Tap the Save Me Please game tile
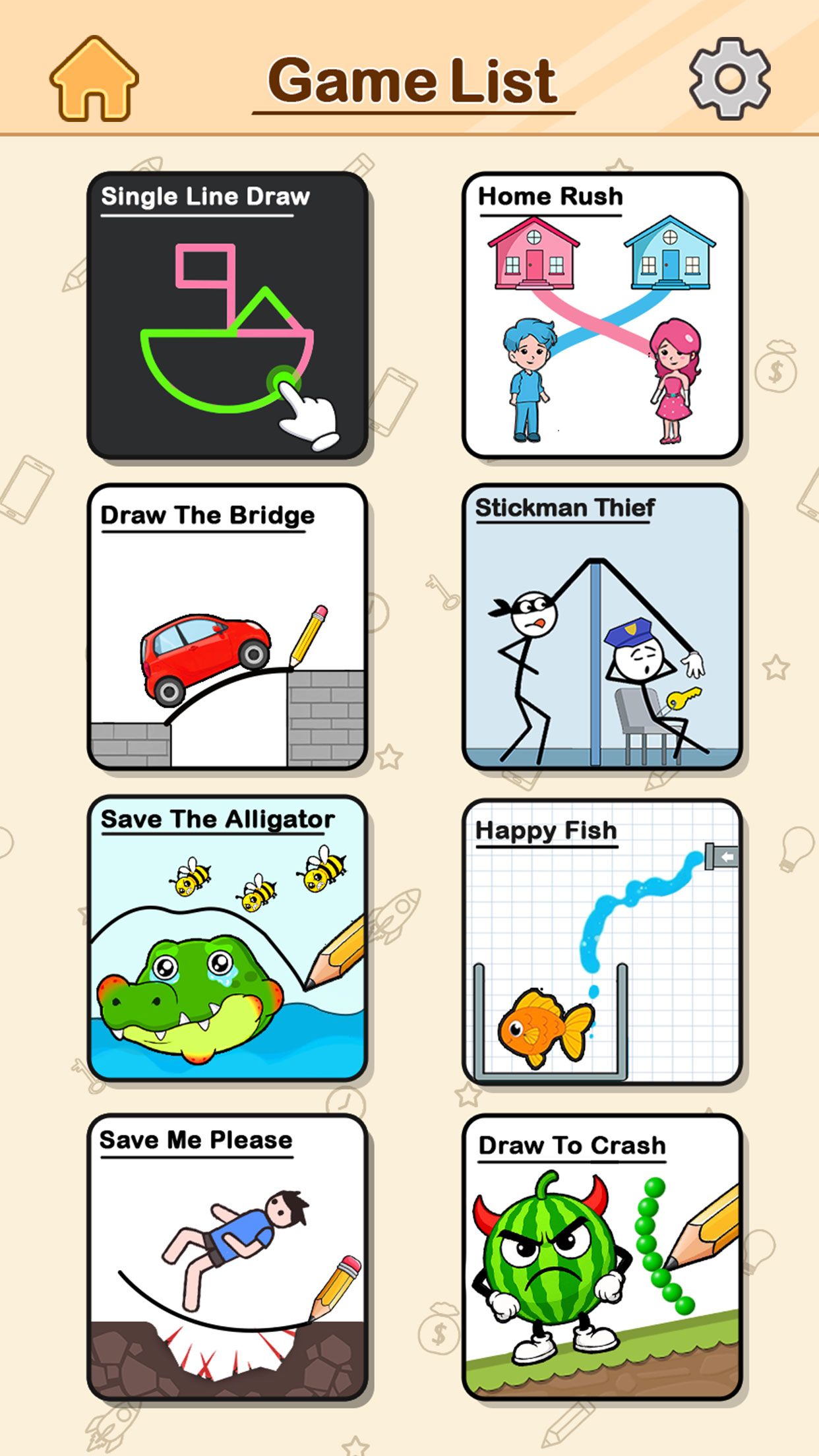The width and height of the screenshot is (819, 1456). (228, 1257)
